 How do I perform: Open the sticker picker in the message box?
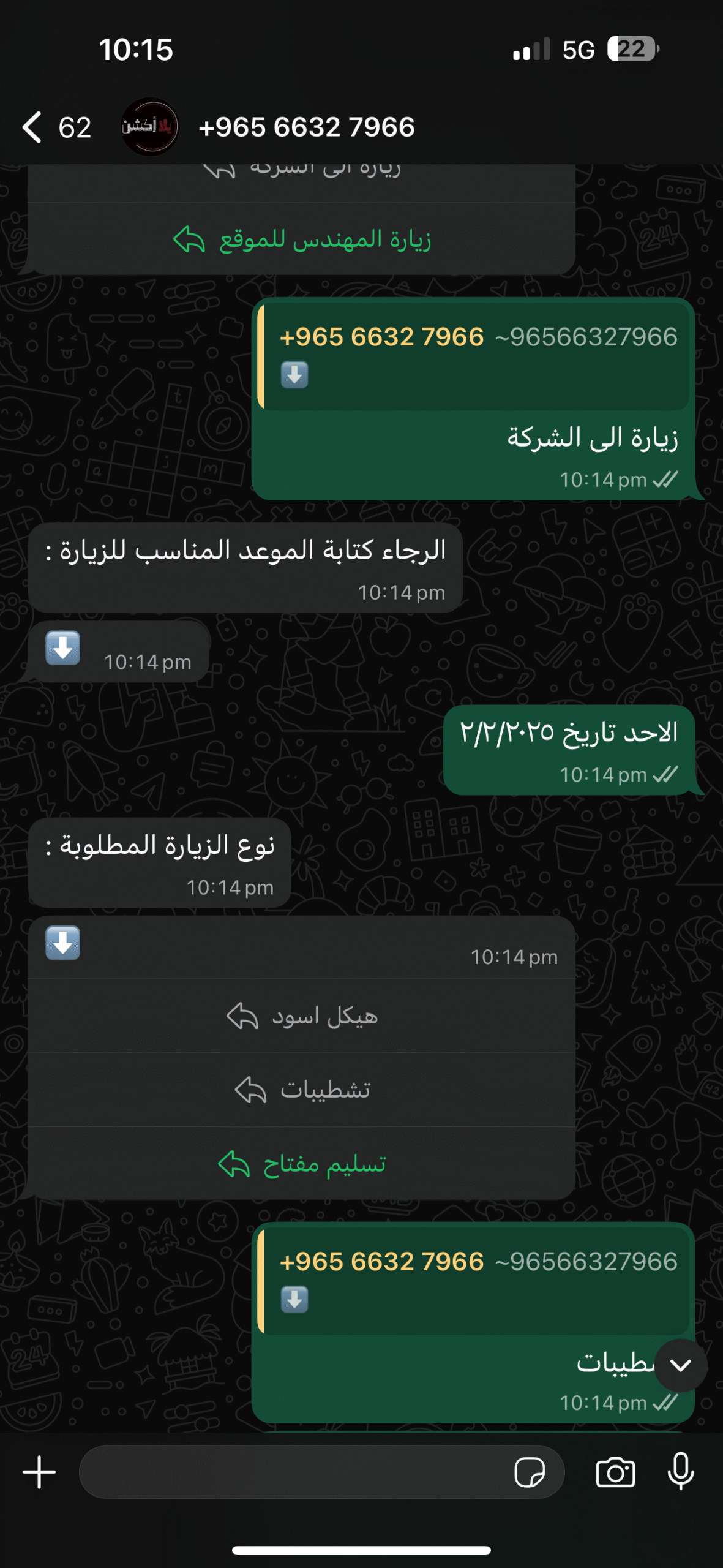[x=530, y=1472]
